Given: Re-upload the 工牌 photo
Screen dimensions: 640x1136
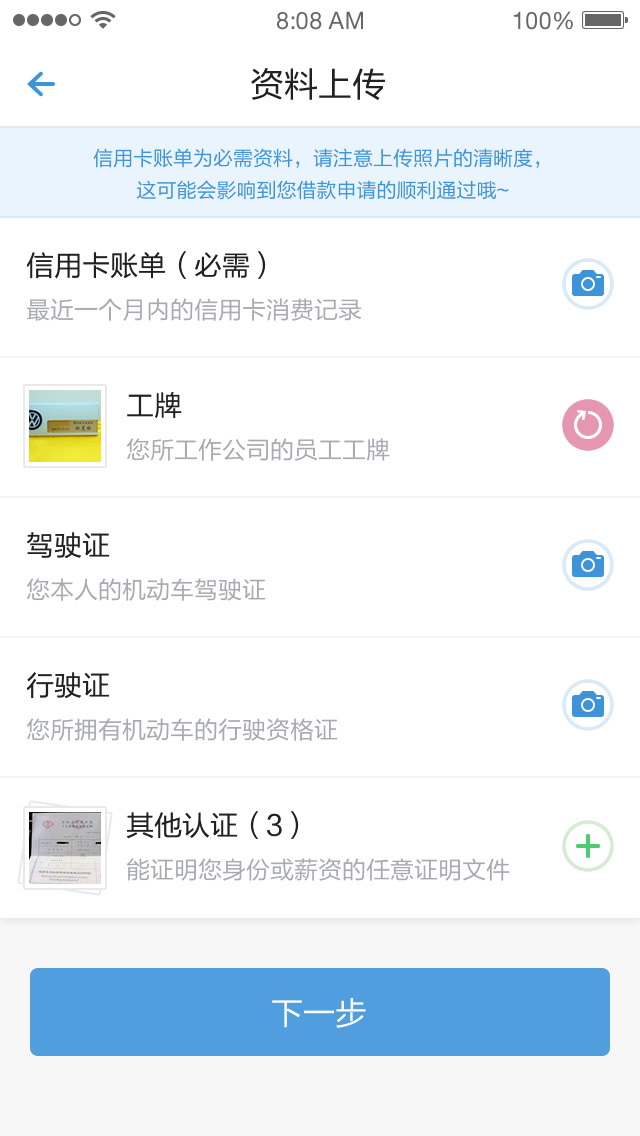Looking at the screenshot, I should click(587, 425).
